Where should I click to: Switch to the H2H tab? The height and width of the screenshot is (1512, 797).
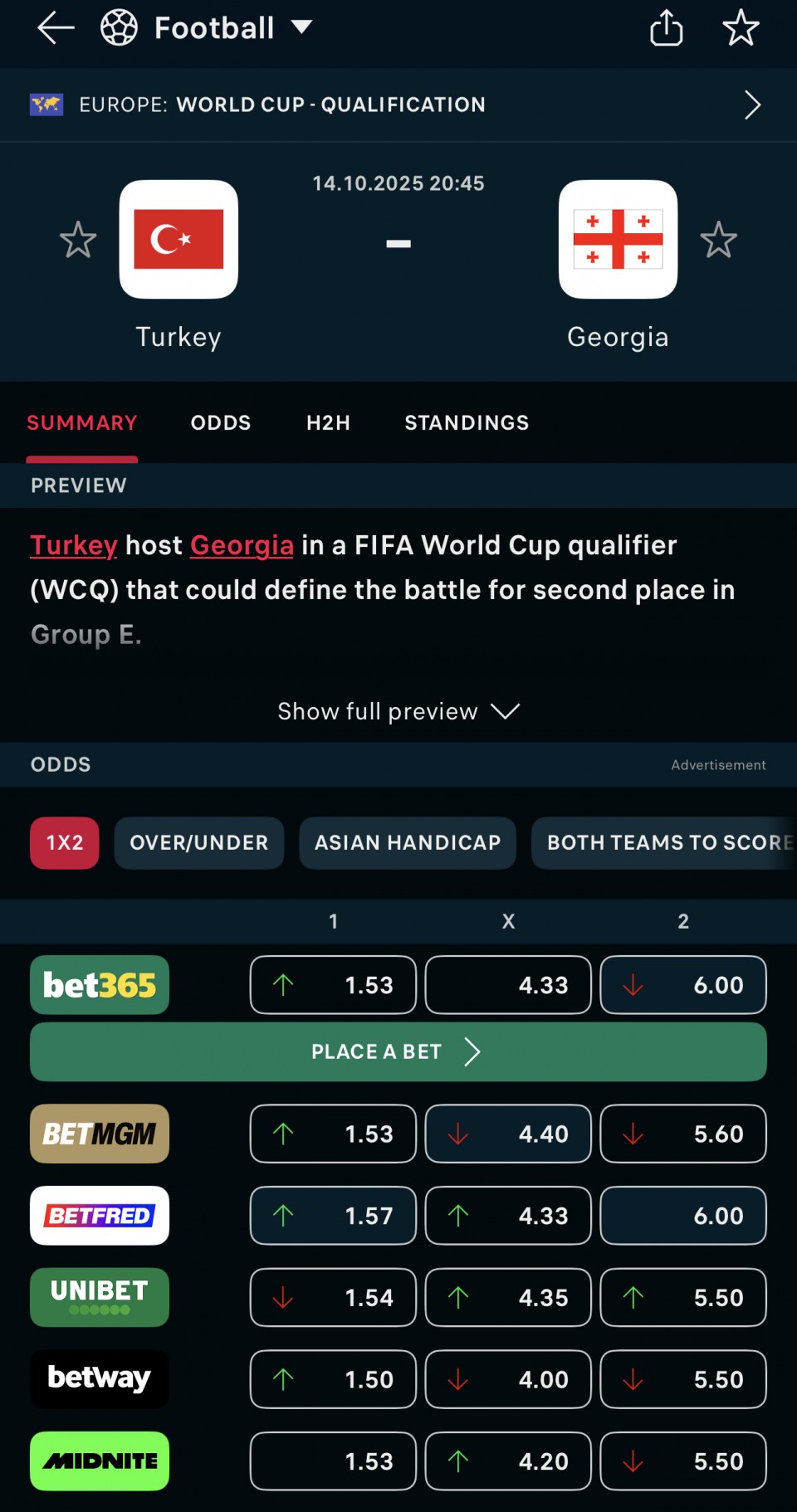(328, 422)
